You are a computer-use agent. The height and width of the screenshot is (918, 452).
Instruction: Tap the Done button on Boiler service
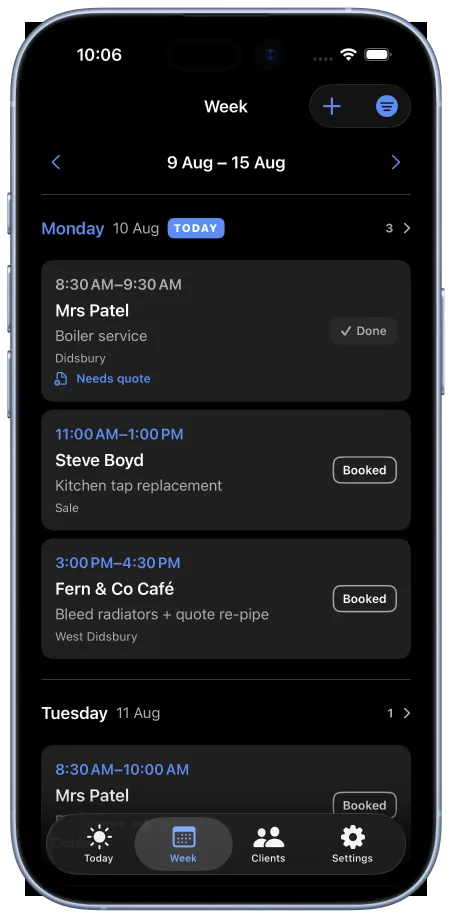tap(364, 331)
